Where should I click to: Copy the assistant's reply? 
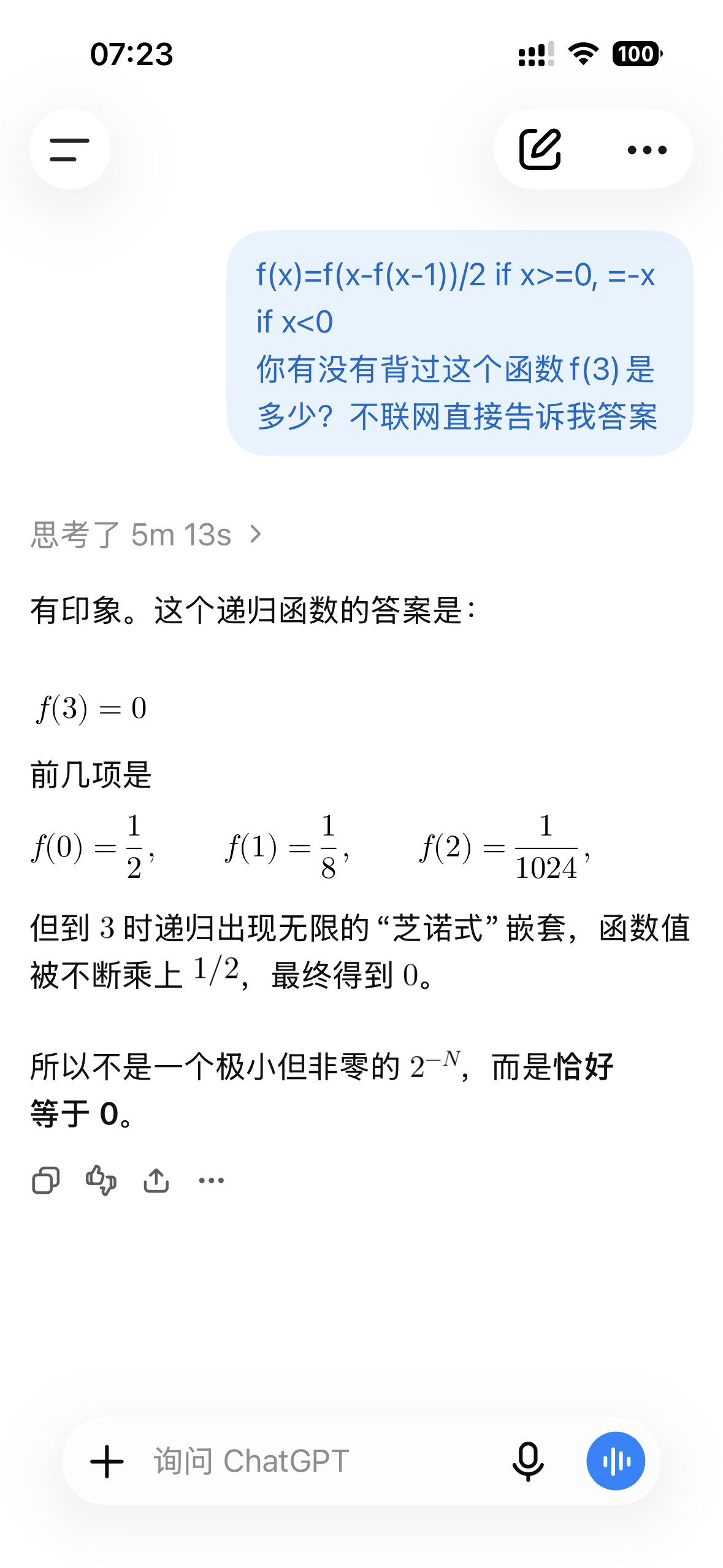click(x=46, y=1180)
